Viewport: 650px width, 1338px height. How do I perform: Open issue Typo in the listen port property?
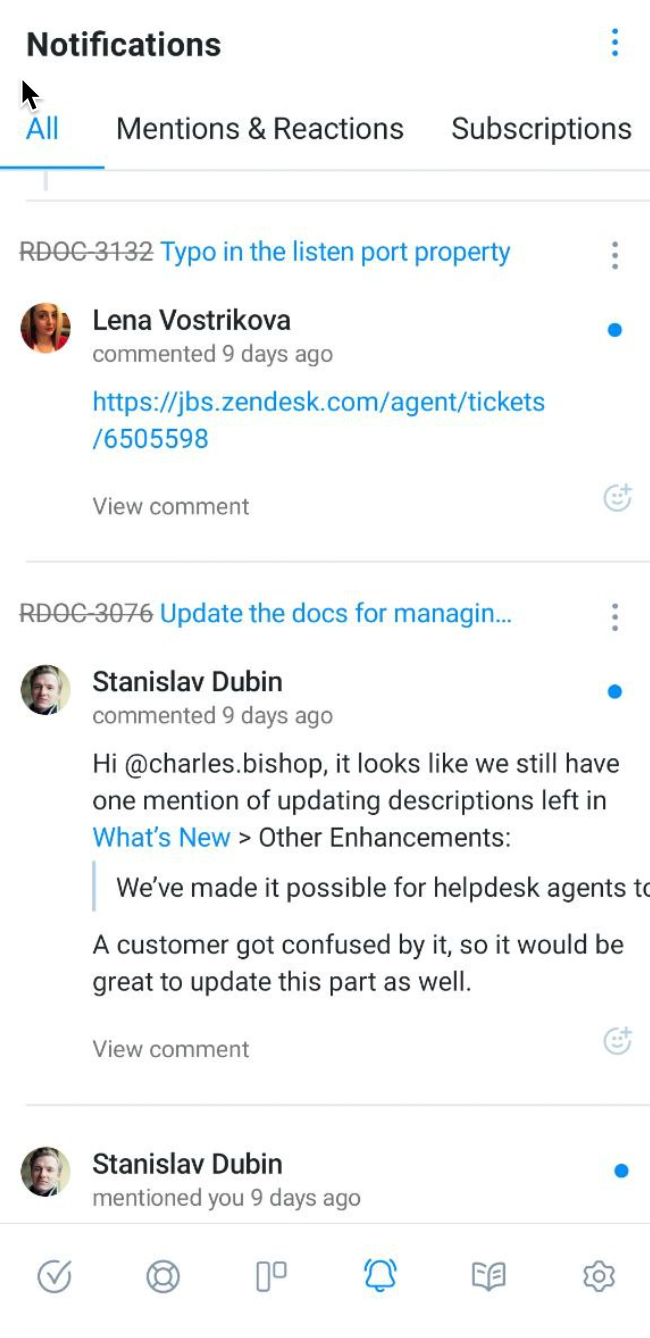334,252
